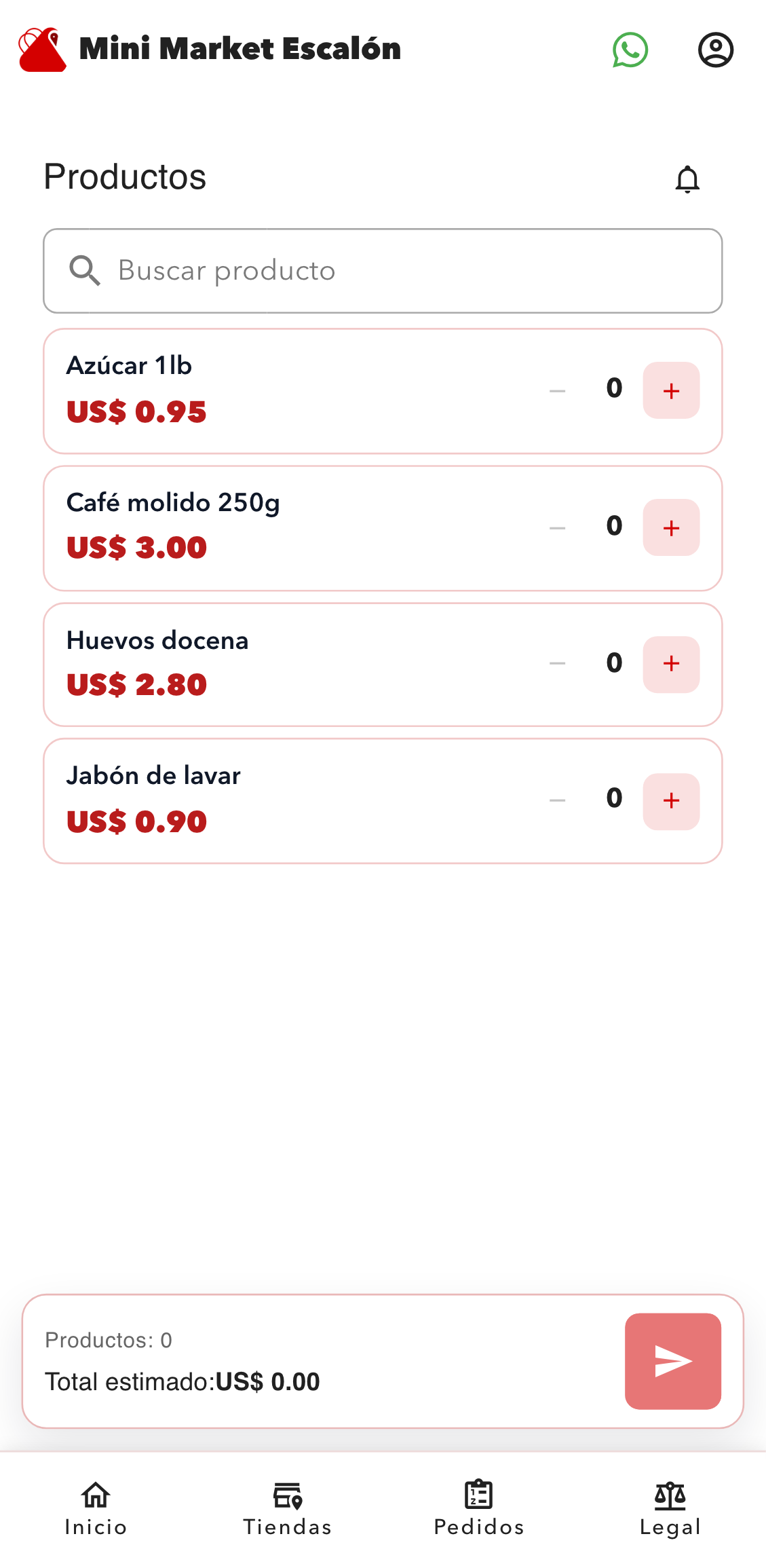
Task: Add one Jabón de lavar
Action: (x=670, y=801)
